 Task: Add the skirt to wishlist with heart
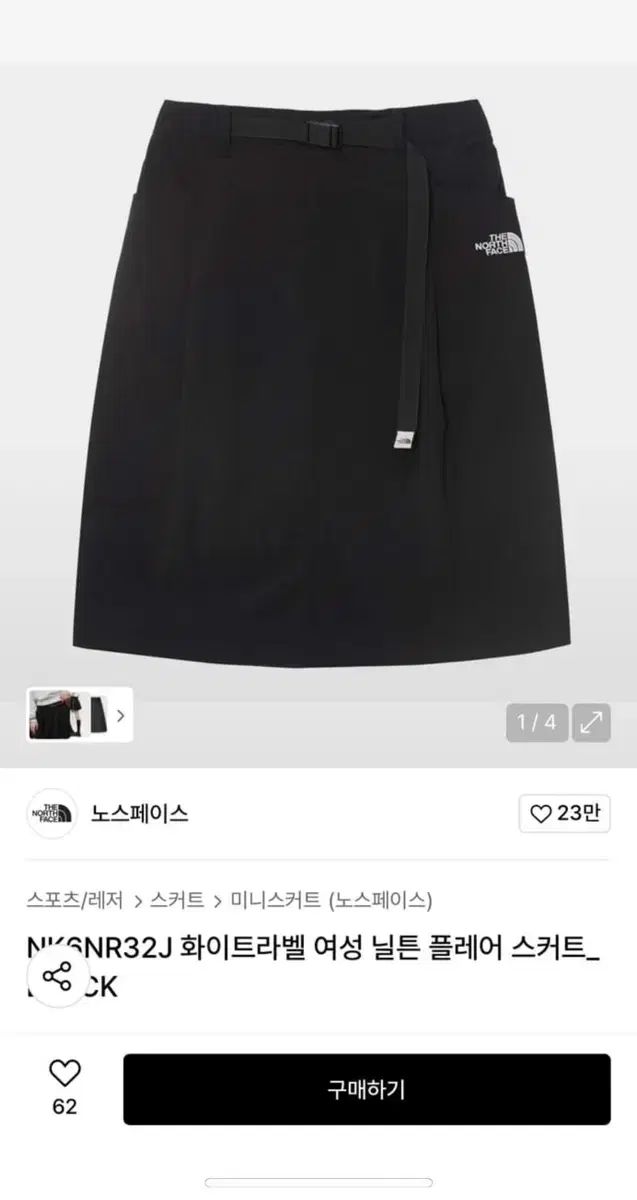63,1075
